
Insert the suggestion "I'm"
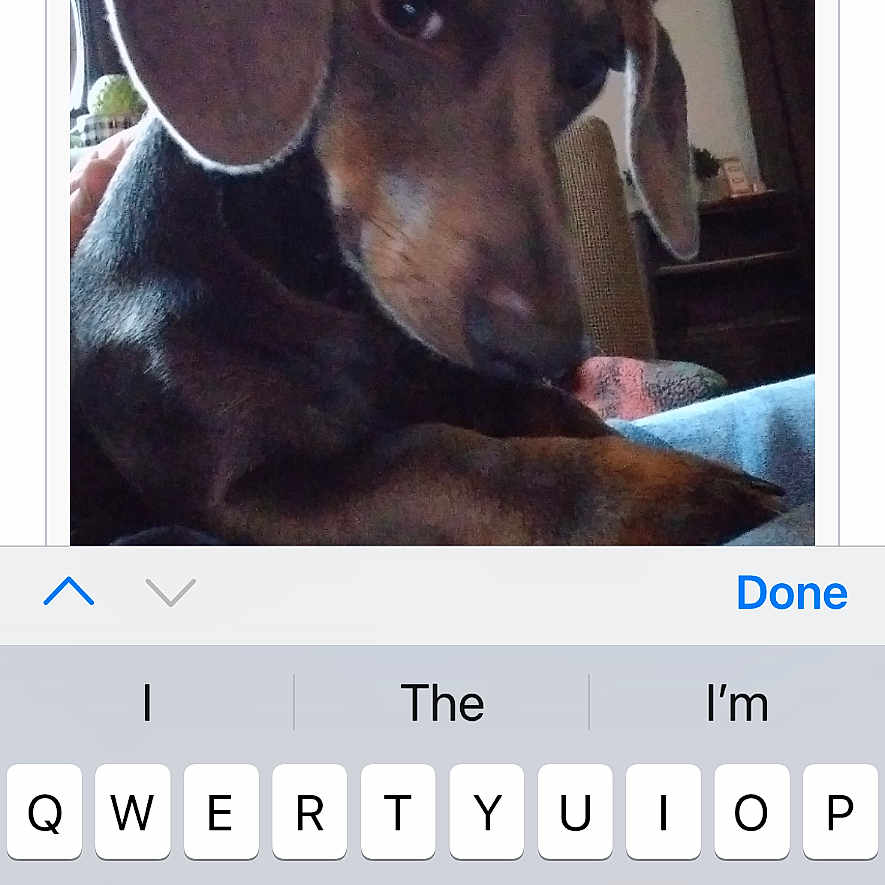(x=737, y=703)
